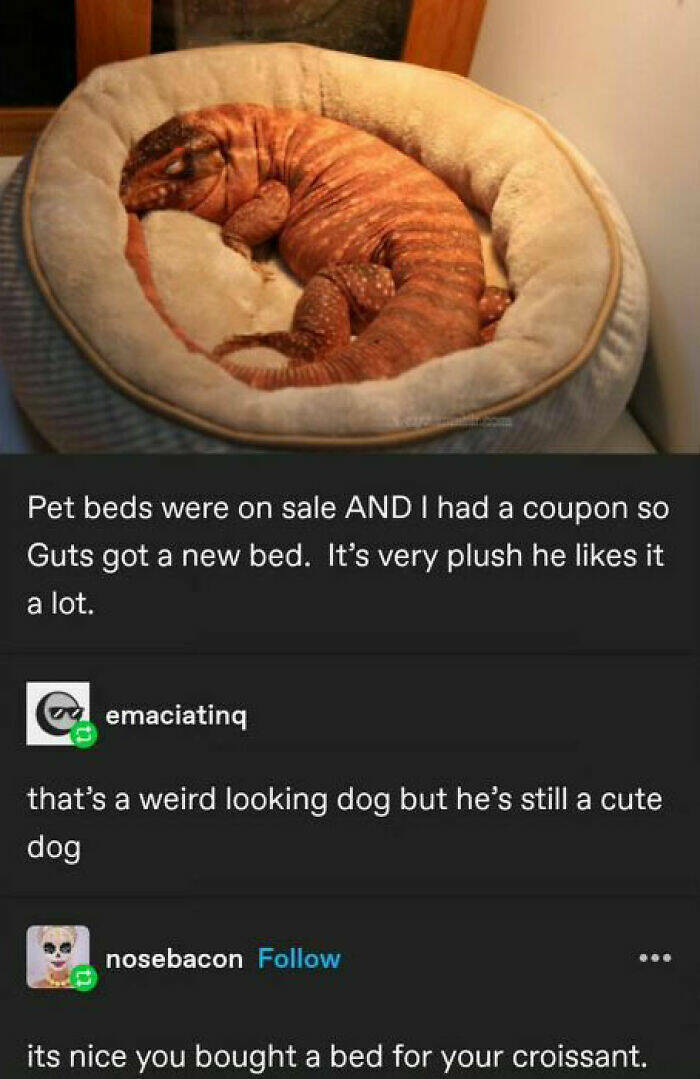Follow nosebacon

[x=299, y=958]
